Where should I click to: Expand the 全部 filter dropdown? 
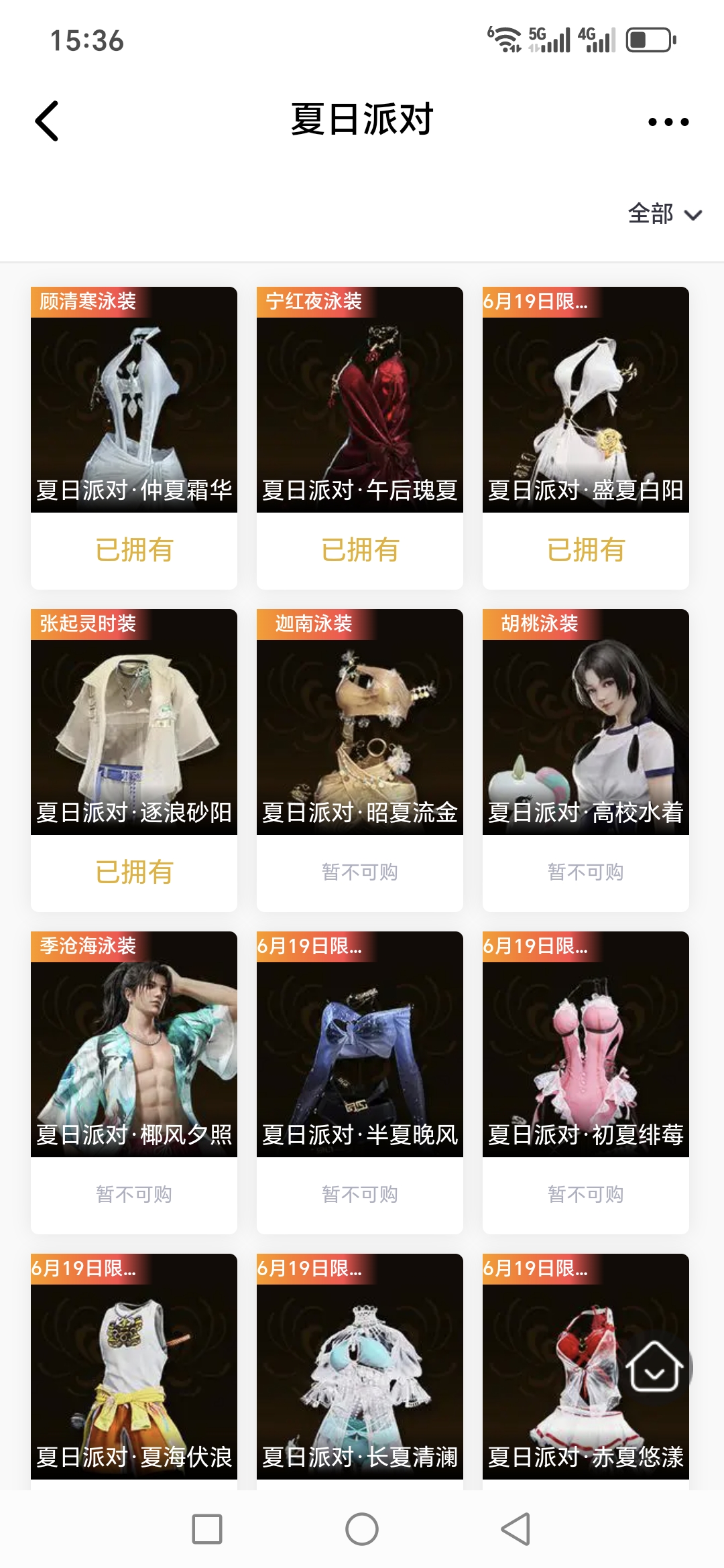(x=664, y=214)
